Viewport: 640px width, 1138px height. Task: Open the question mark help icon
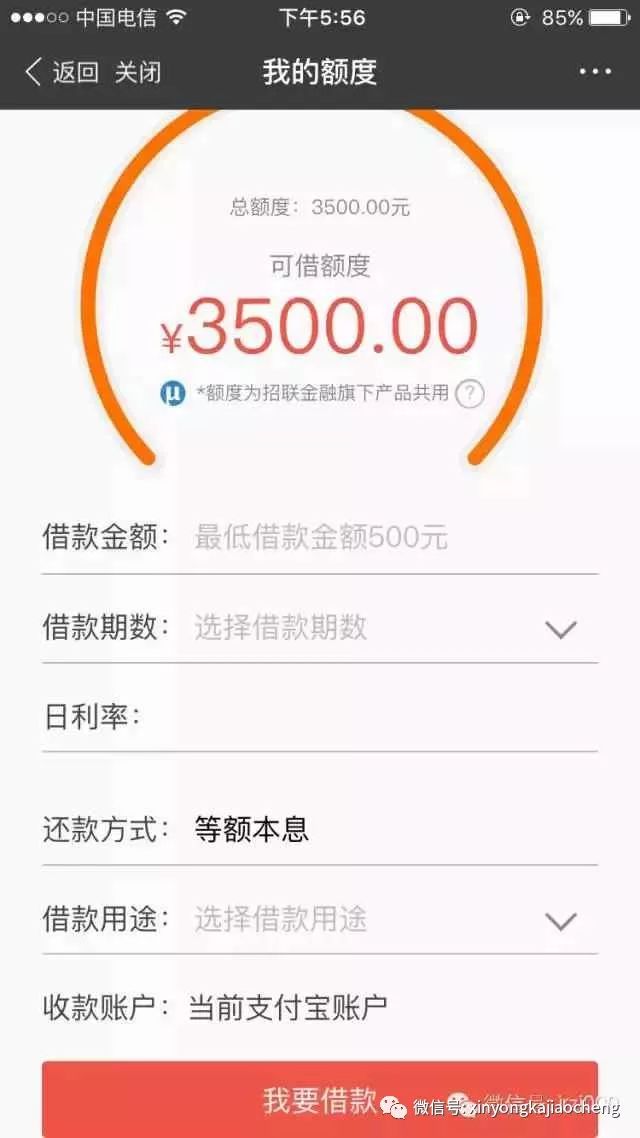click(470, 394)
